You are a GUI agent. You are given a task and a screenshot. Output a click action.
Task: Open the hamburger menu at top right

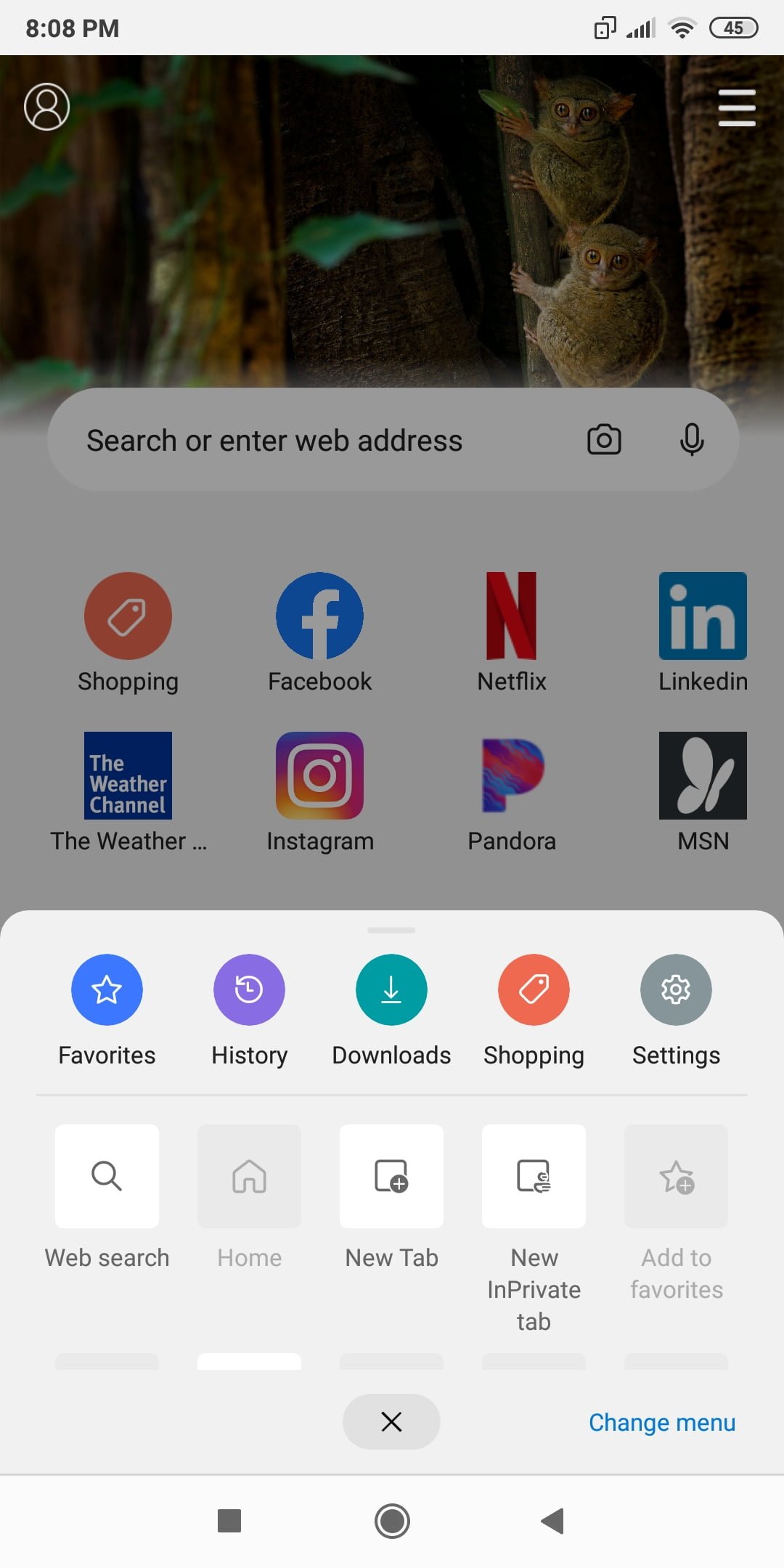click(737, 107)
